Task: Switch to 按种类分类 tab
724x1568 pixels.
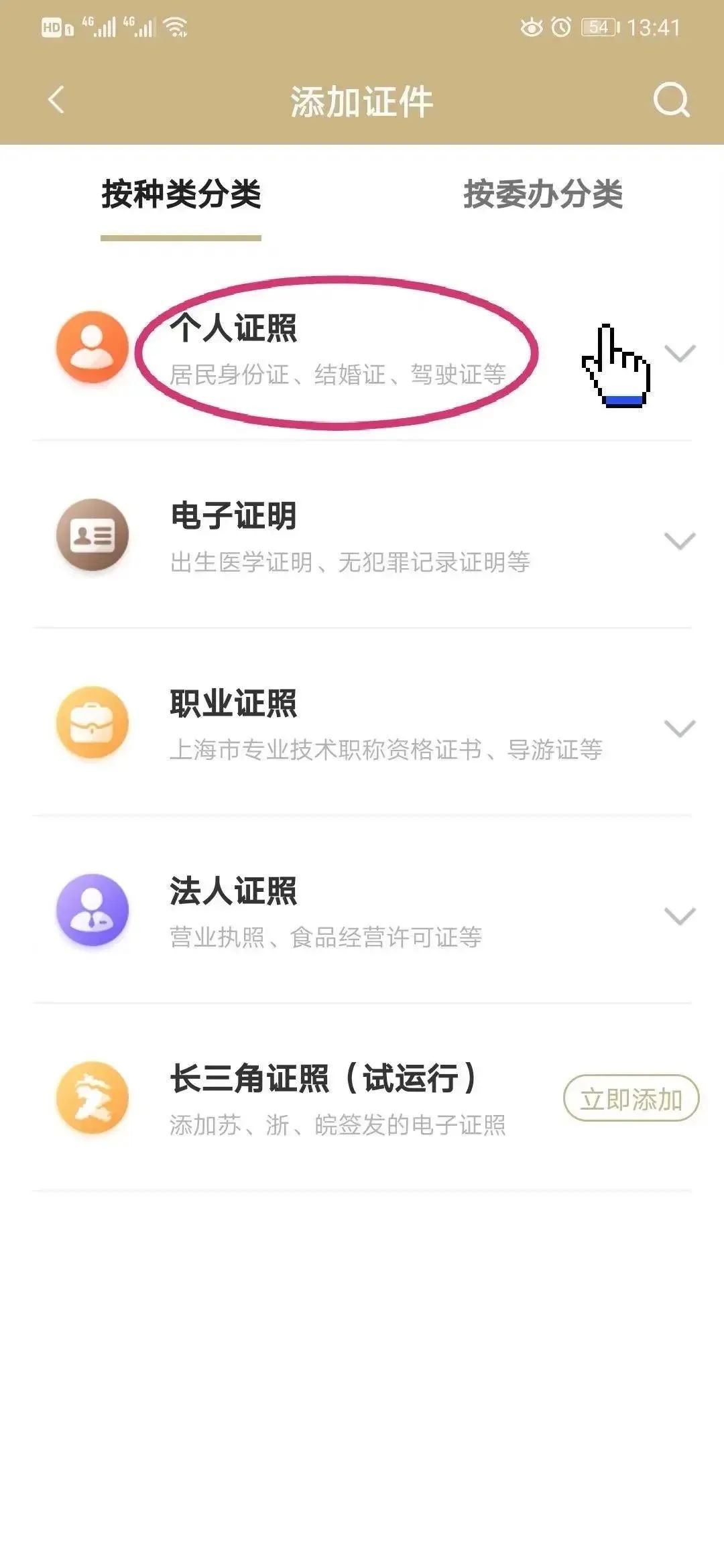Action: click(x=181, y=195)
